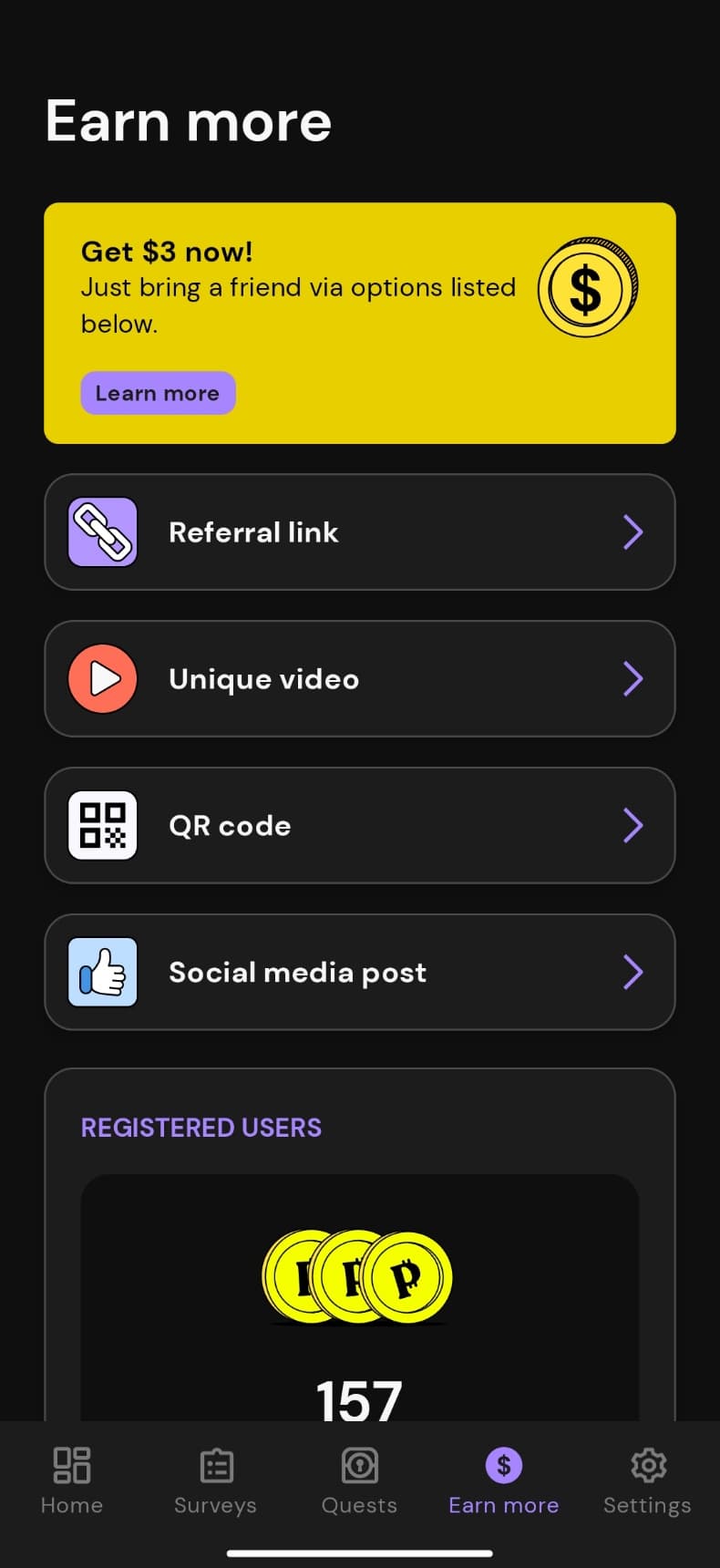Click the Earn more dollar icon
Screen dimensions: 720x1568
coord(503,1465)
